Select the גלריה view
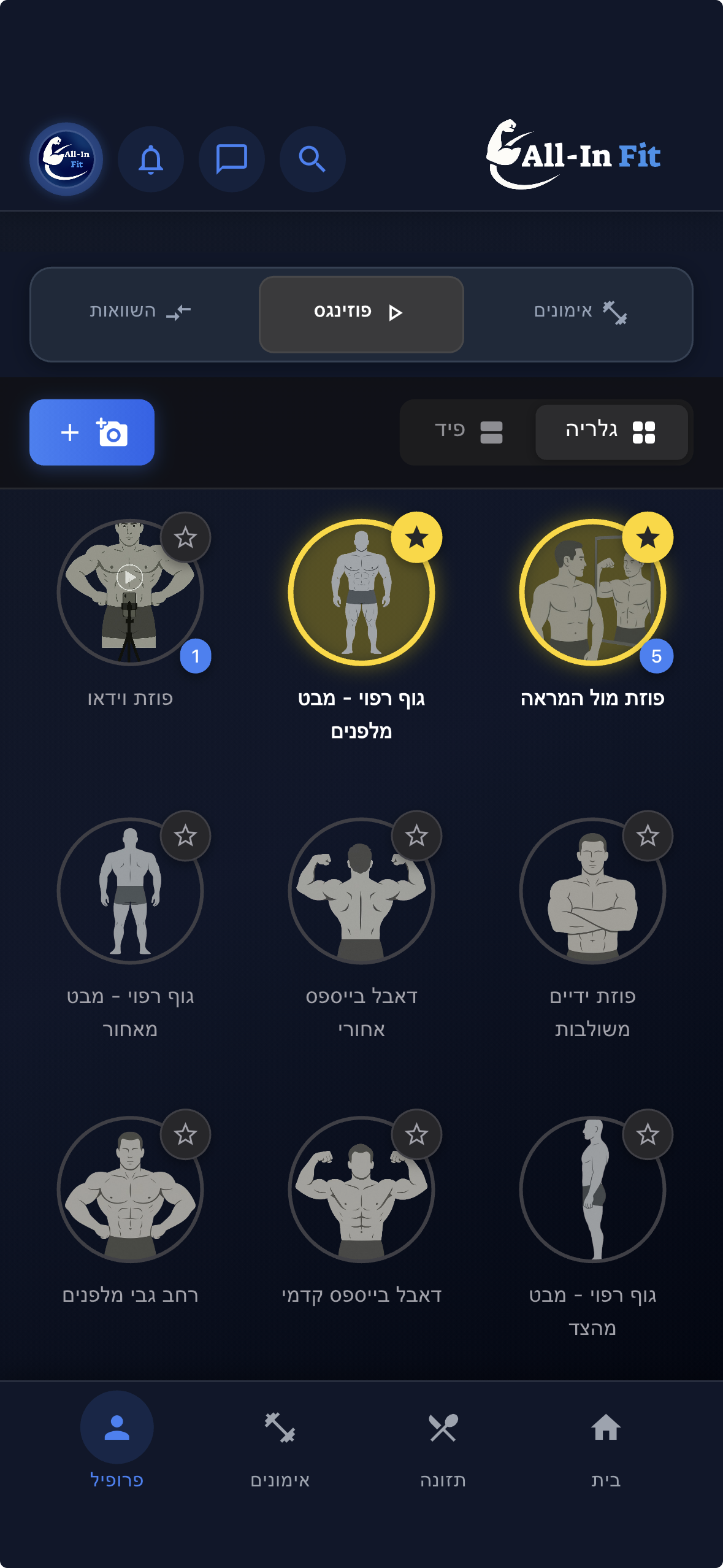Image resolution: width=723 pixels, height=1568 pixels. (x=611, y=432)
